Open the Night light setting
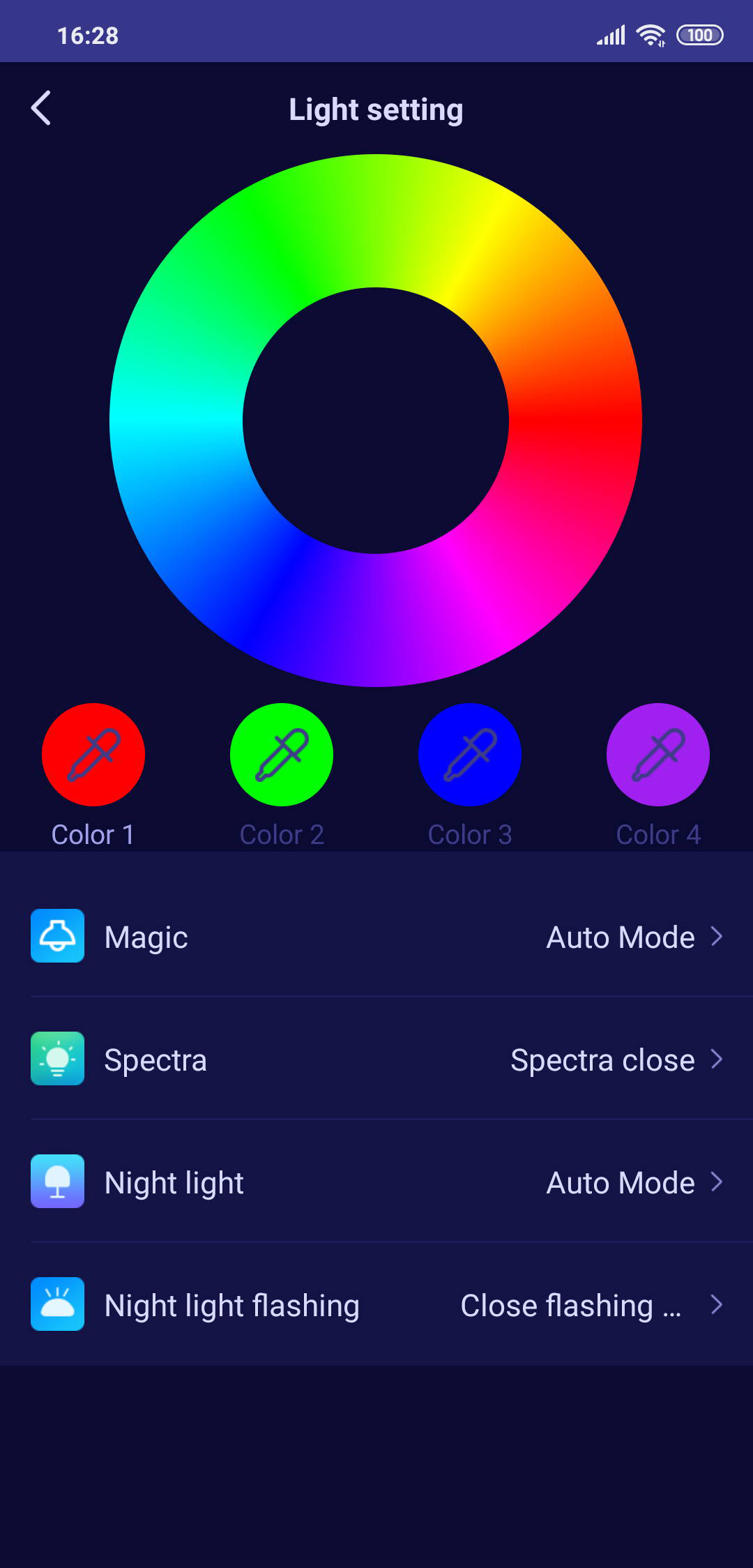753x1568 pixels. click(x=376, y=1182)
